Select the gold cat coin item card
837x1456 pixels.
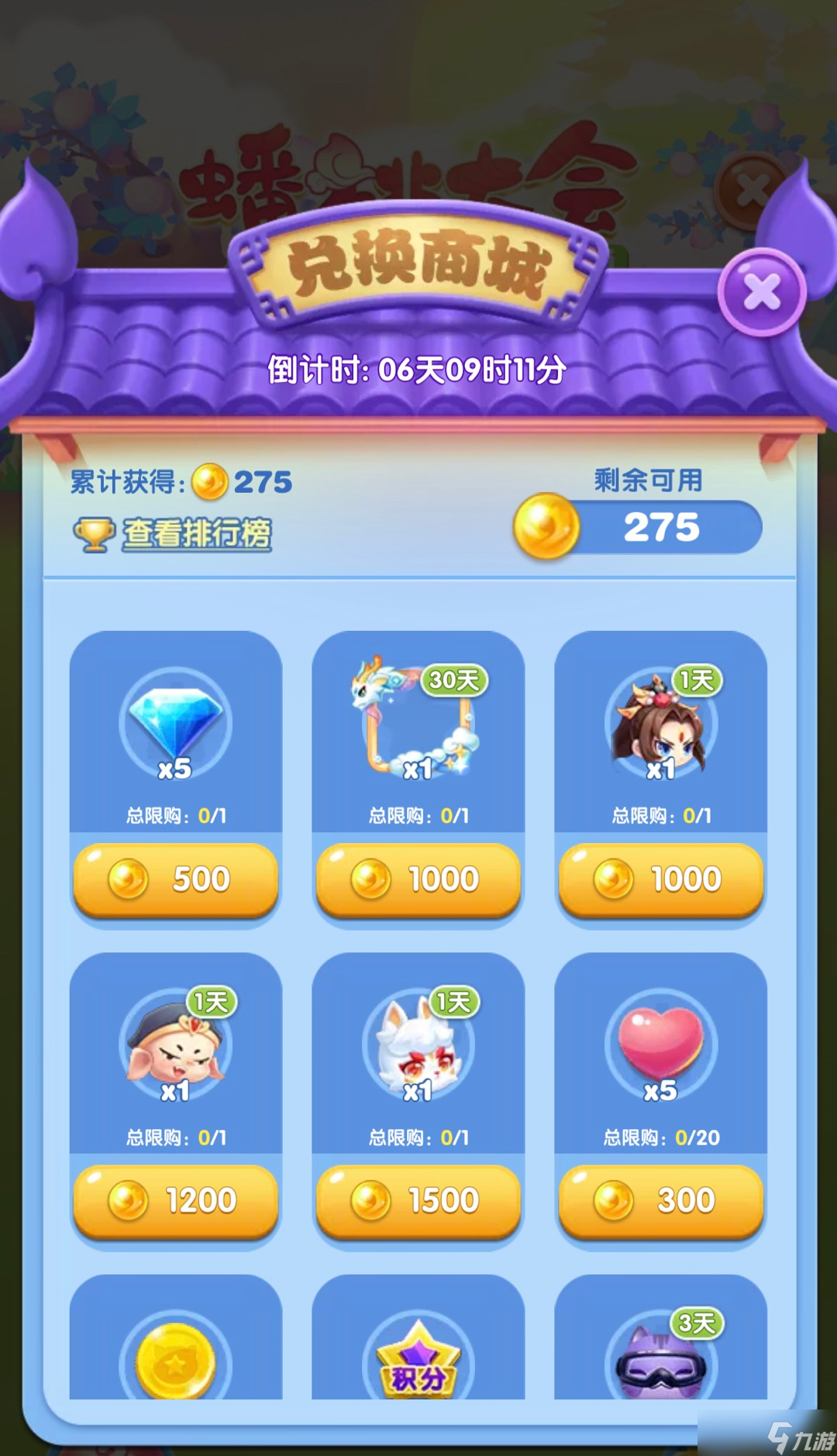(x=176, y=1356)
